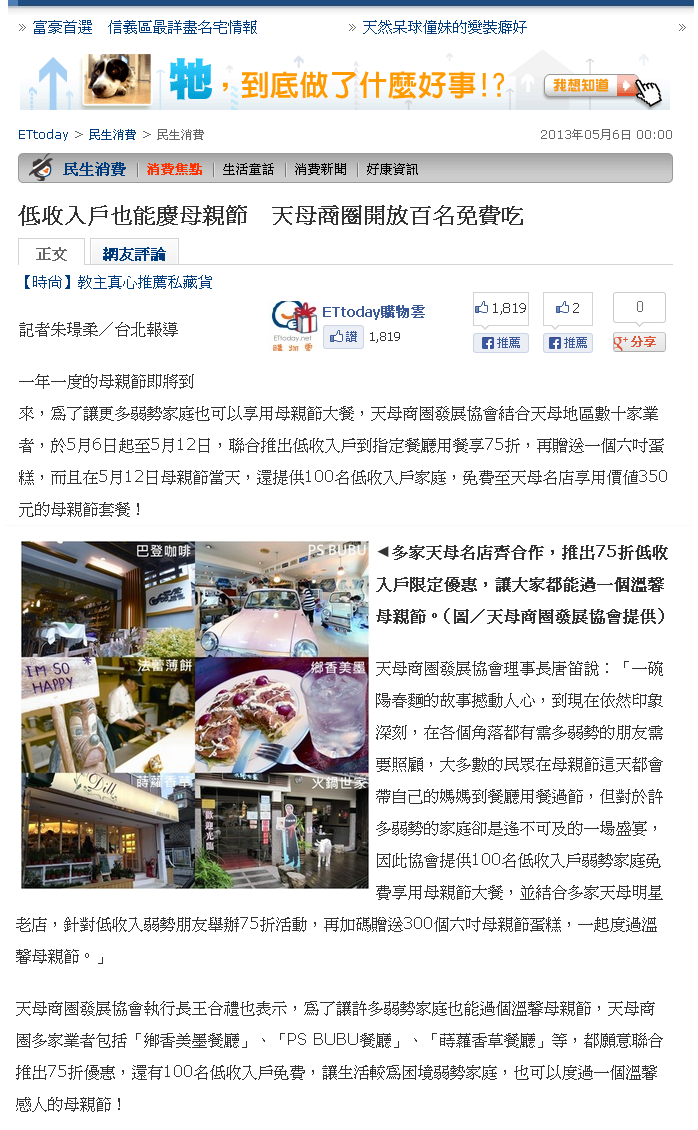Go to ETtoday home breadcrumb
The image size is (698, 1130).
point(43,134)
